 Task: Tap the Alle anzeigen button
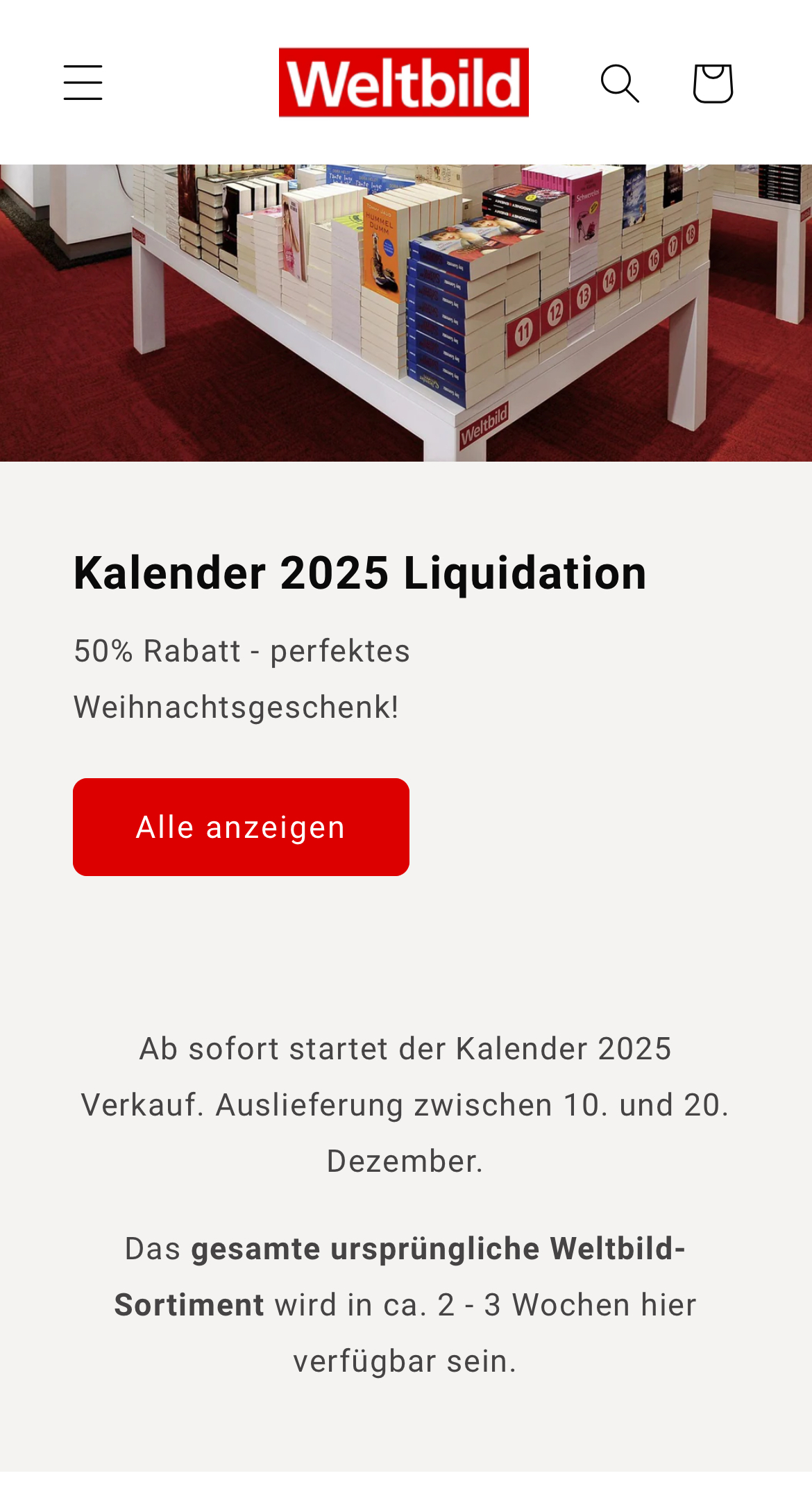click(241, 827)
